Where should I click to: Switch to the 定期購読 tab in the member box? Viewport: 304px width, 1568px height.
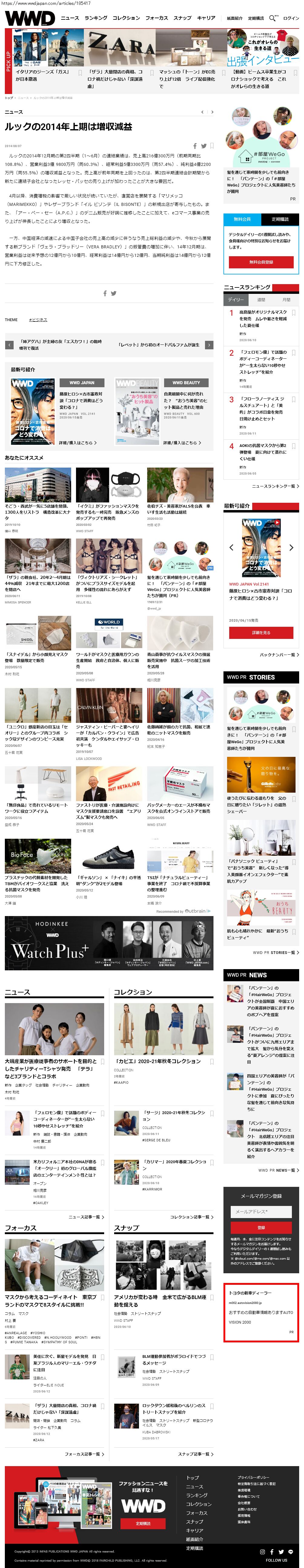click(280, 219)
